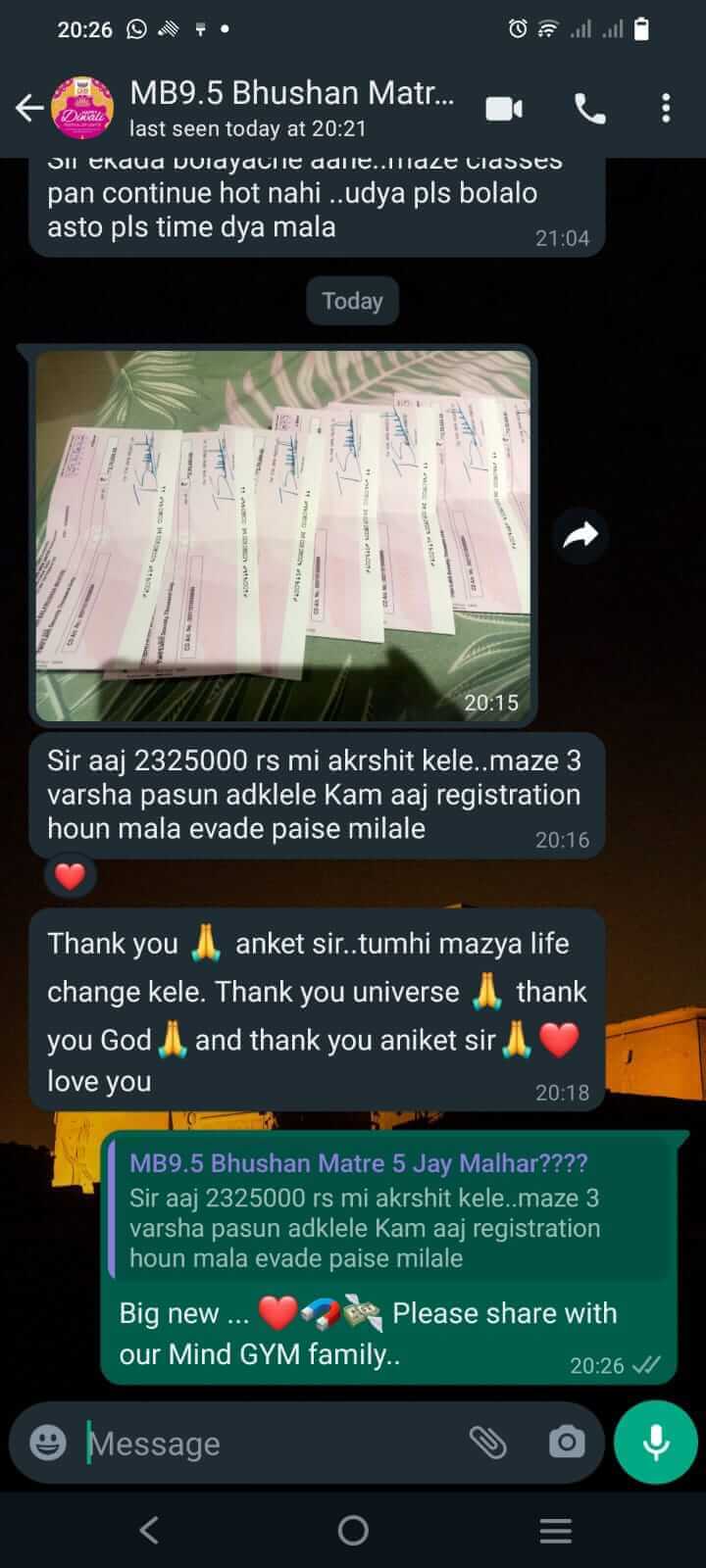706x1568 pixels.
Task: View the heart reaction on the message
Action: click(70, 875)
